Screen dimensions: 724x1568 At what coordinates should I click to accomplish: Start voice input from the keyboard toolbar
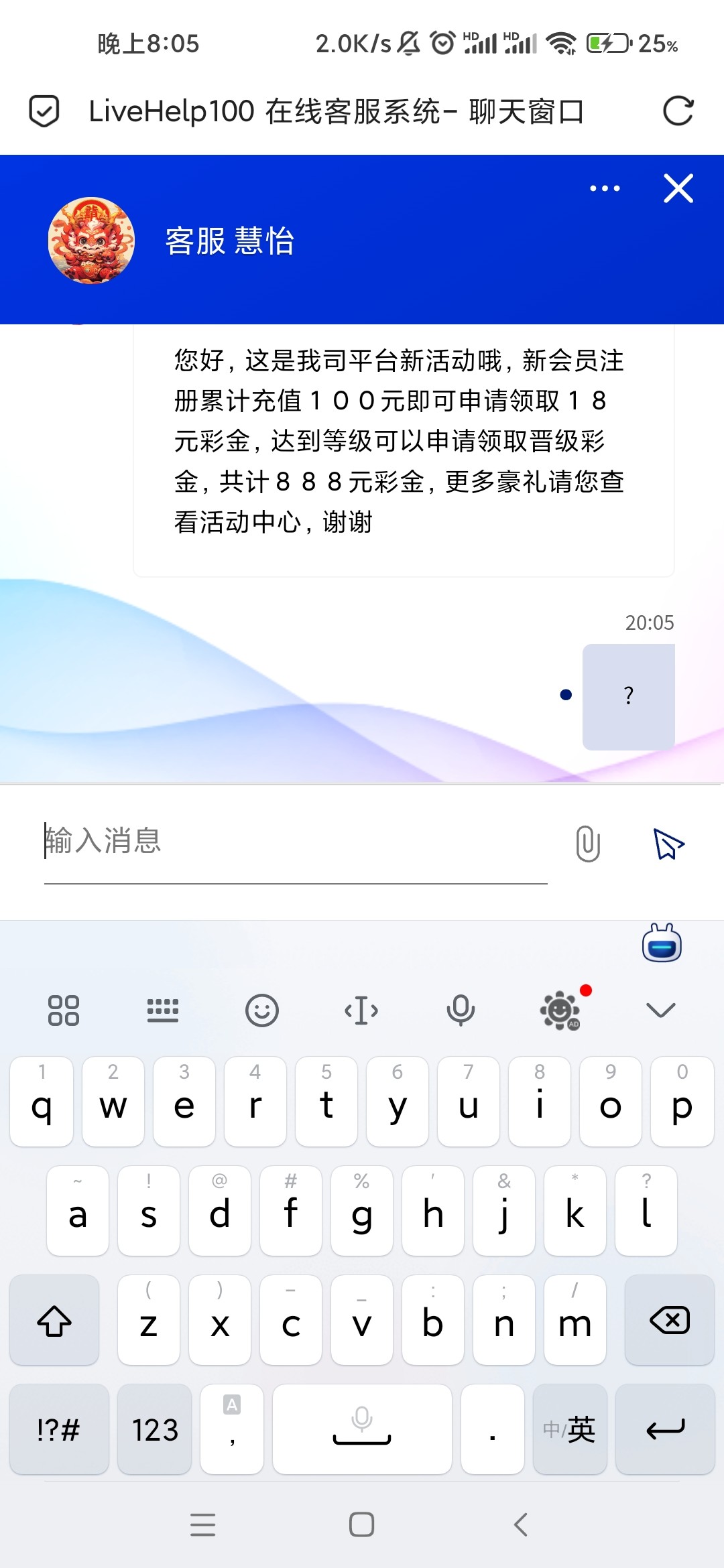tap(461, 1010)
